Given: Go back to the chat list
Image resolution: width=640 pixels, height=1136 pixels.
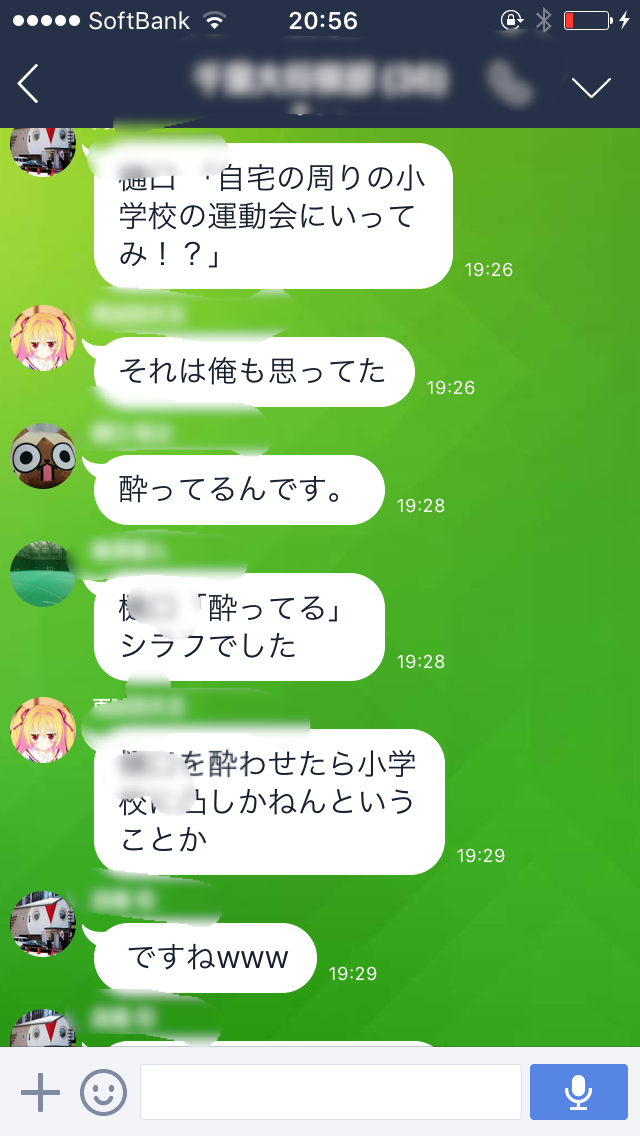Looking at the screenshot, I should pos(28,84).
